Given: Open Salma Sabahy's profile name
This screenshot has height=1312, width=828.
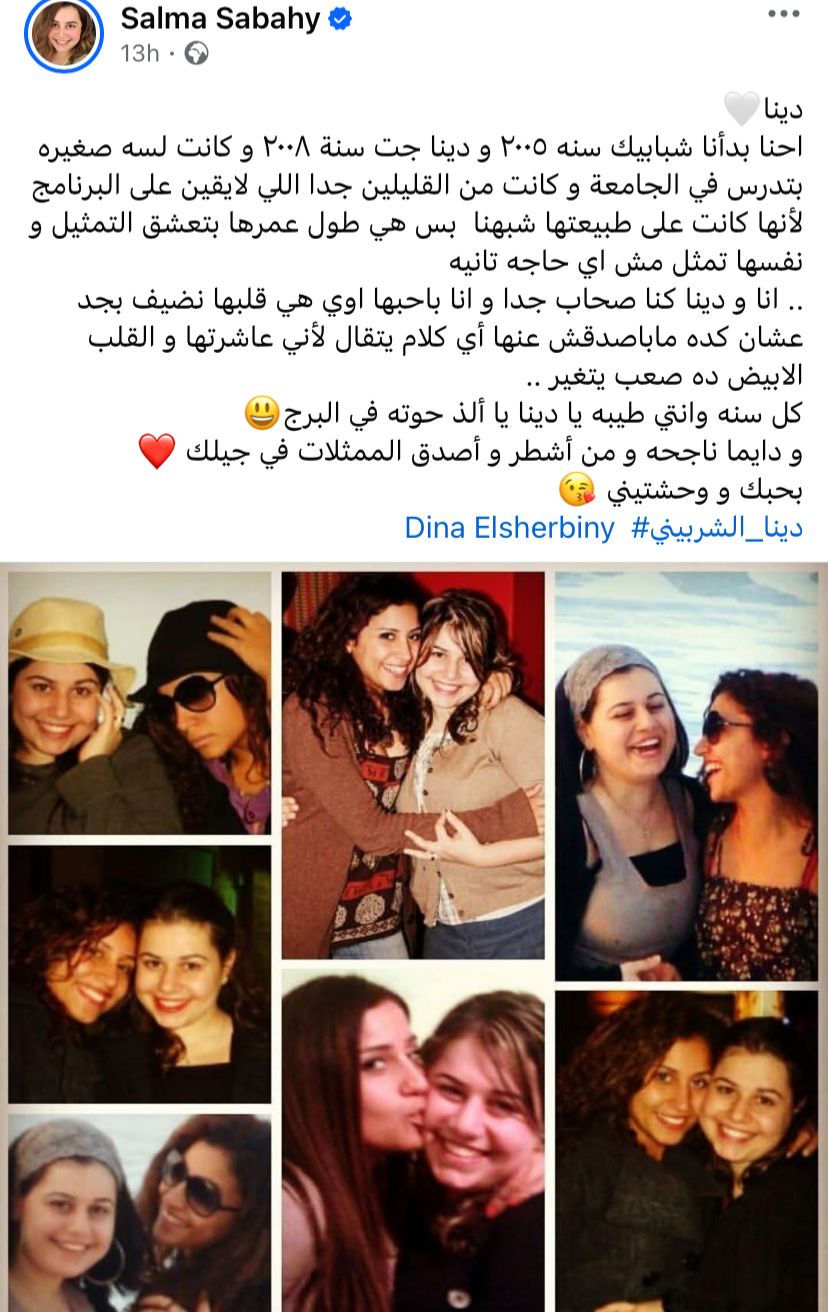Looking at the screenshot, I should pyautogui.click(x=221, y=17).
